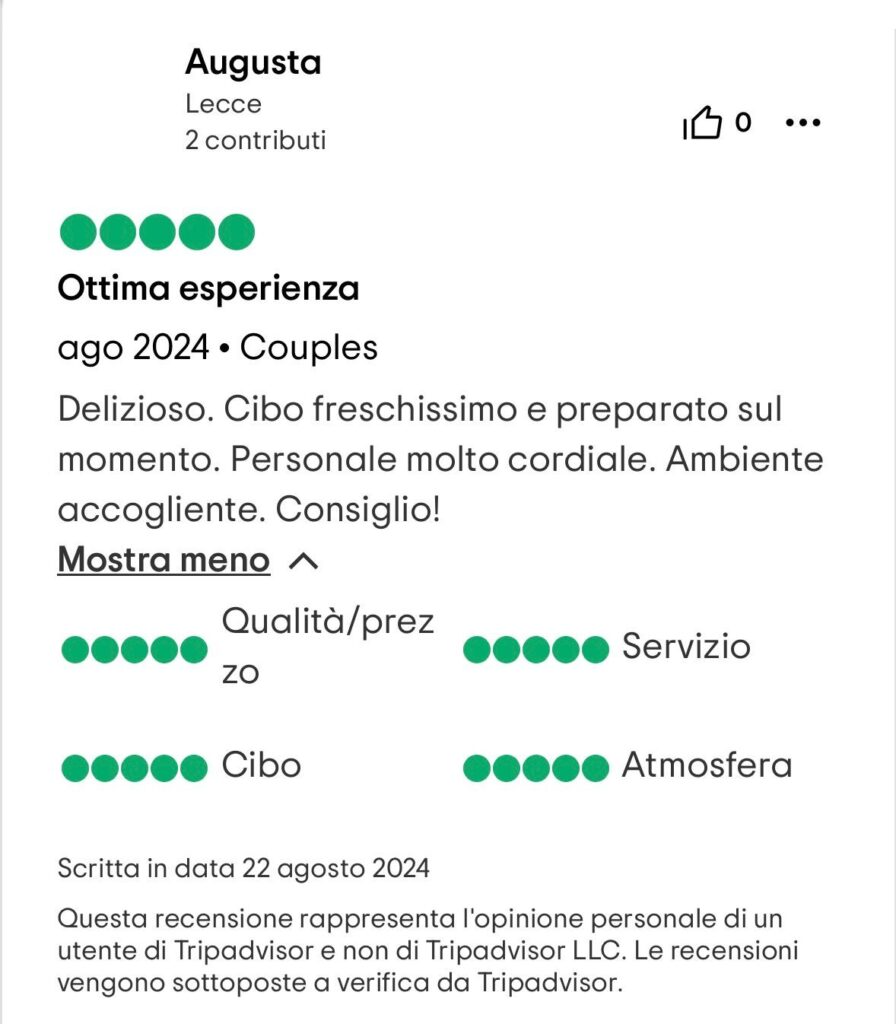The height and width of the screenshot is (1024, 896).
Task: Open Augusta's reviewer profile
Action: (253, 63)
